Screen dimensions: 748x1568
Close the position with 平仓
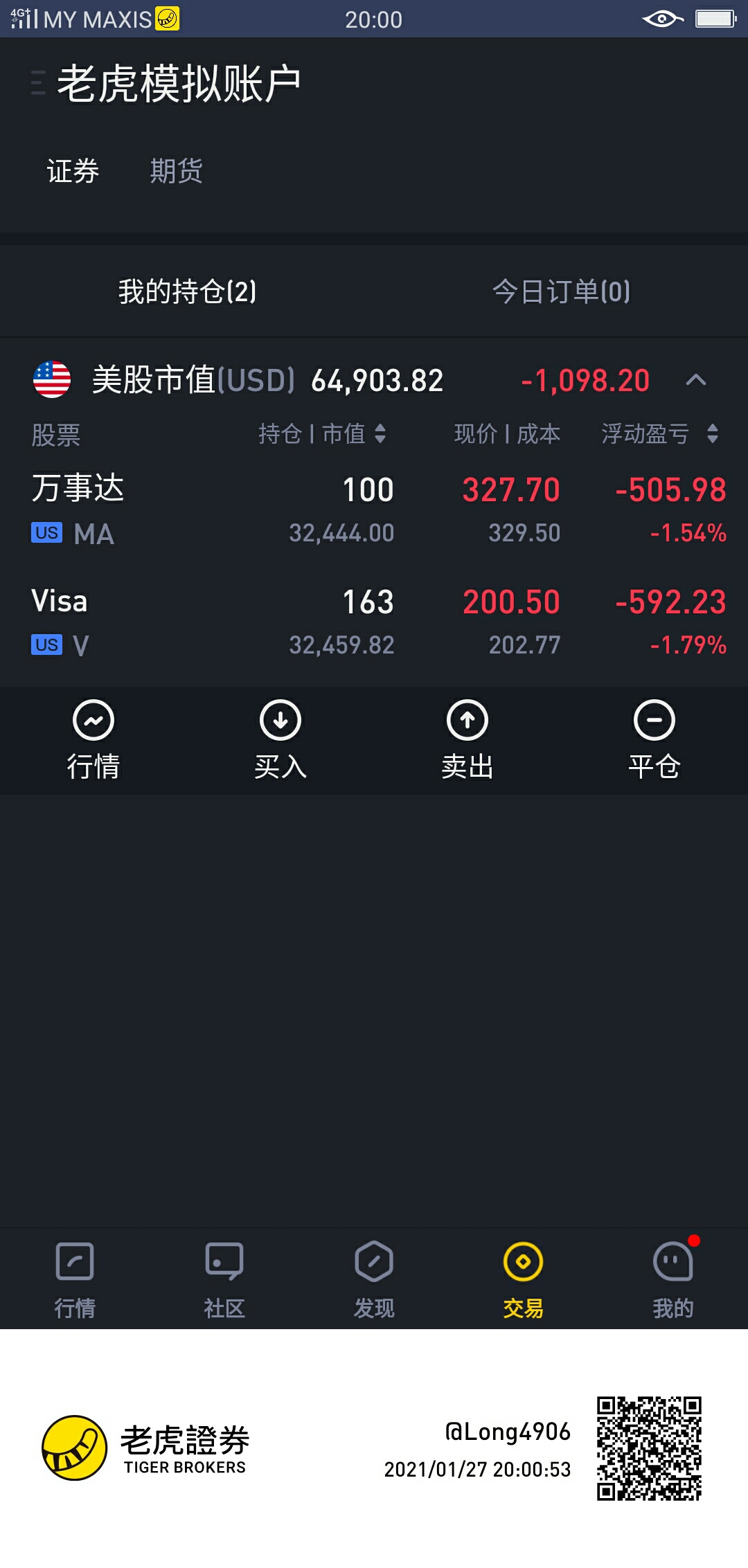click(x=654, y=741)
